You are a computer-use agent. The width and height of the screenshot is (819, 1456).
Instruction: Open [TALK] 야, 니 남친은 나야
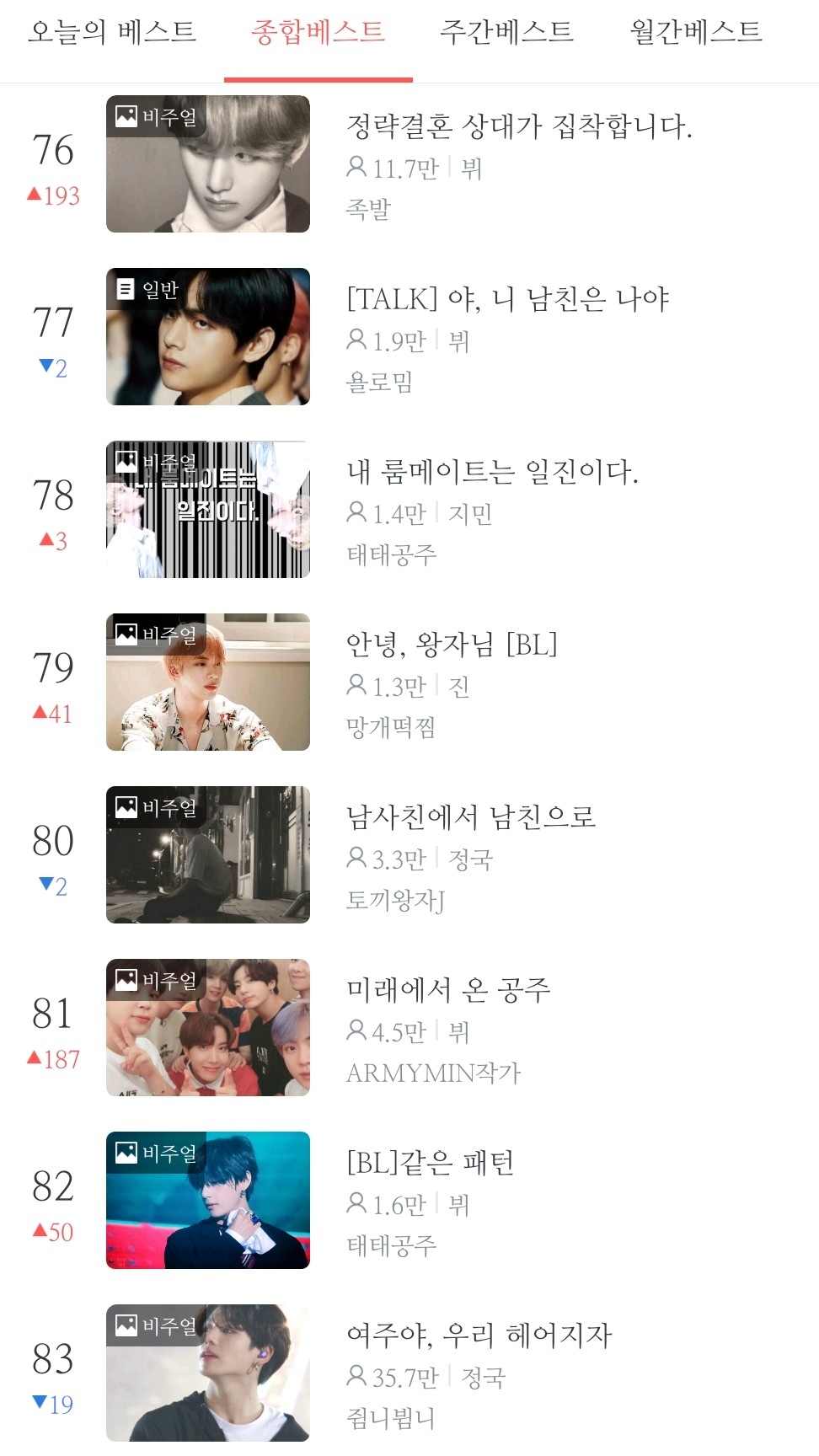(x=507, y=299)
